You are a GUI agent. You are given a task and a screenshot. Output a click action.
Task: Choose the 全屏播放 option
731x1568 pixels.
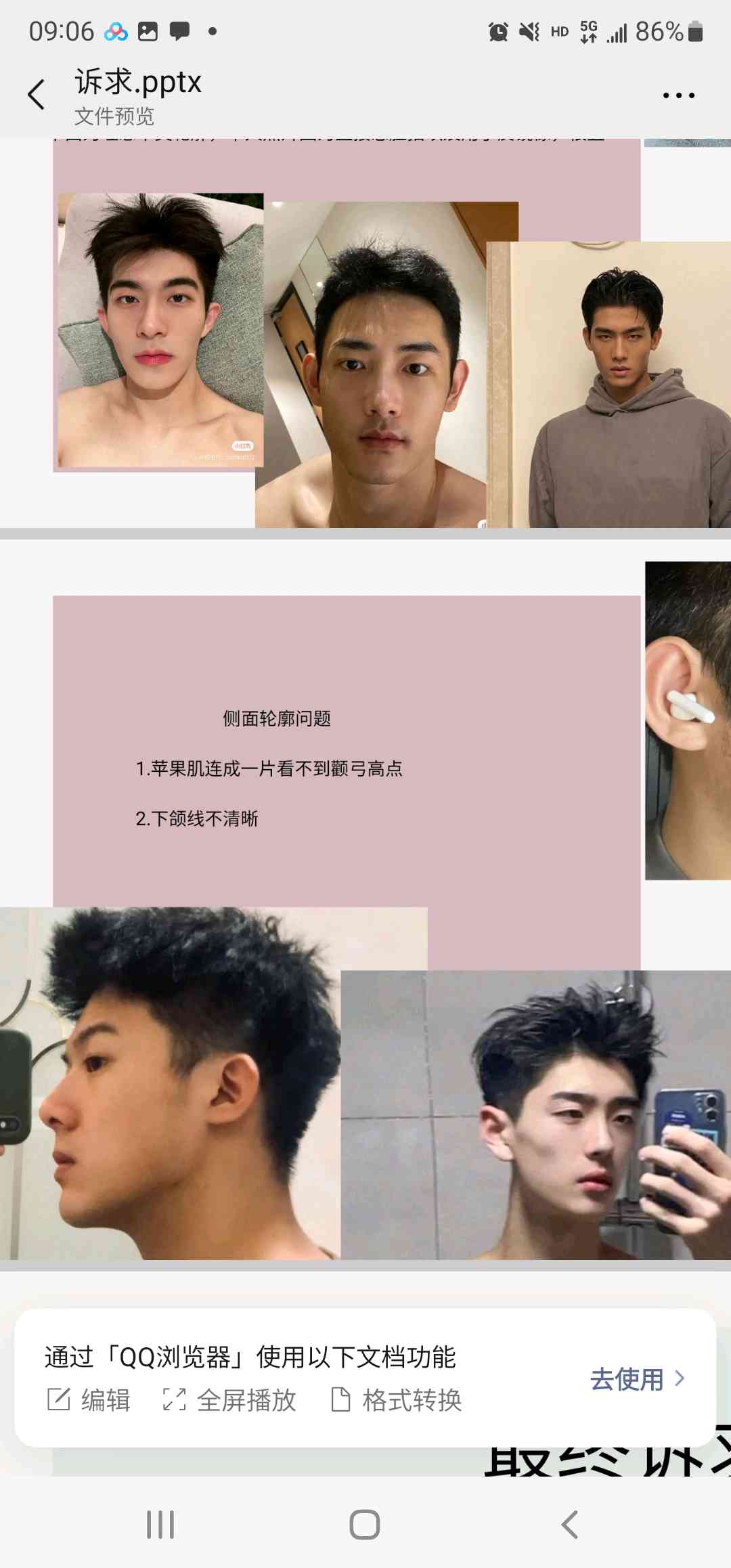tap(230, 1399)
